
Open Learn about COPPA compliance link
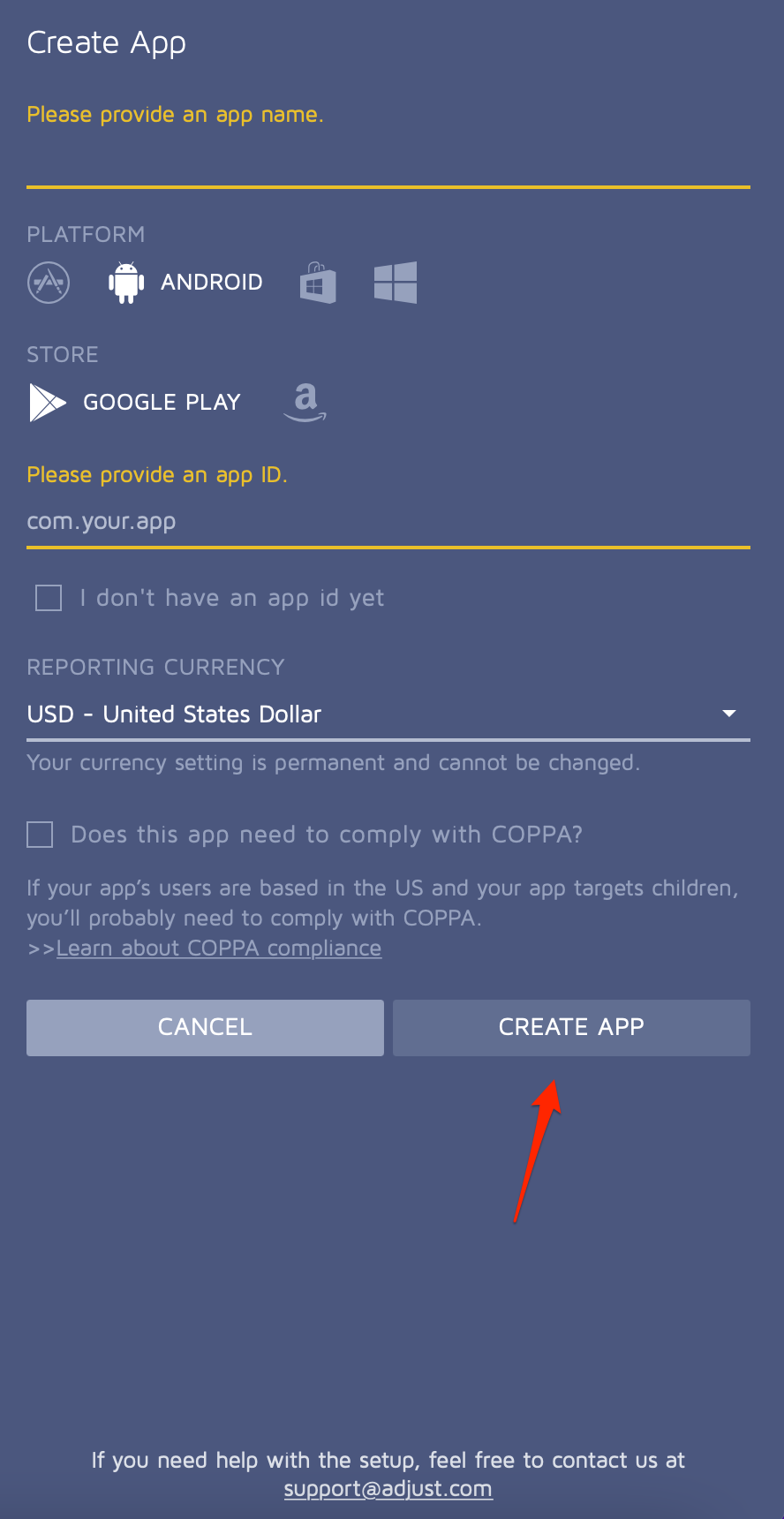click(219, 948)
